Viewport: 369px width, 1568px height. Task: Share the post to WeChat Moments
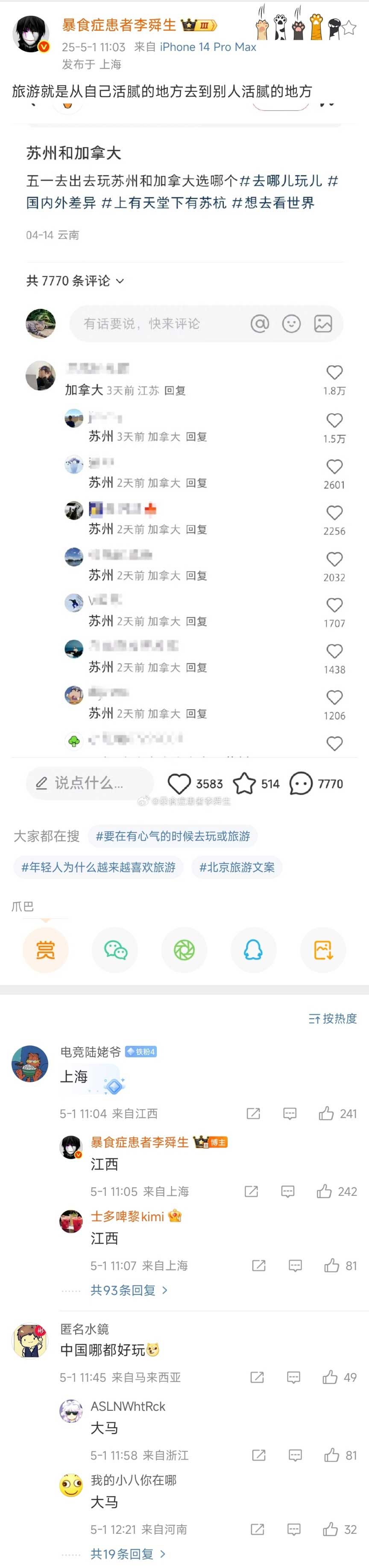click(x=184, y=949)
